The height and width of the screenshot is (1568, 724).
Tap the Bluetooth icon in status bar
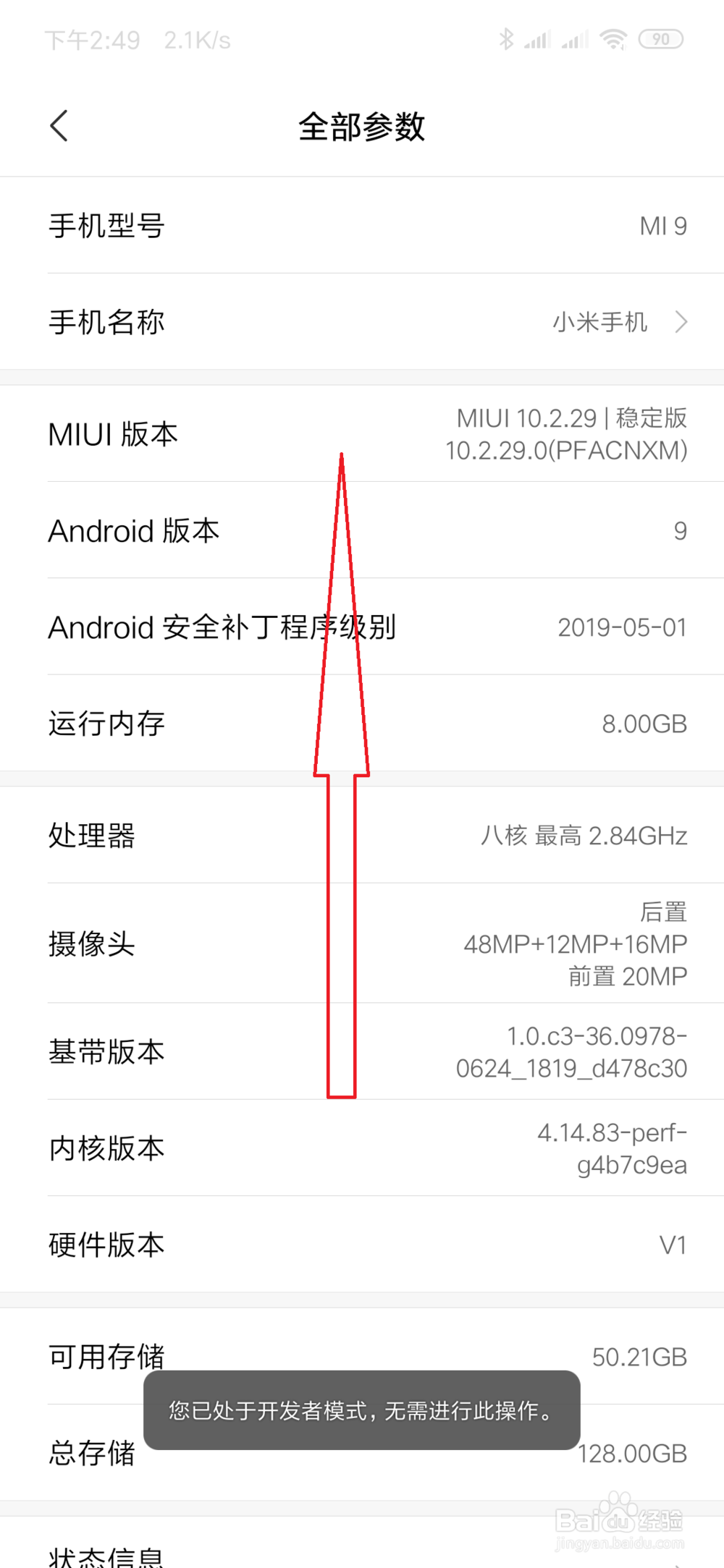(x=507, y=39)
